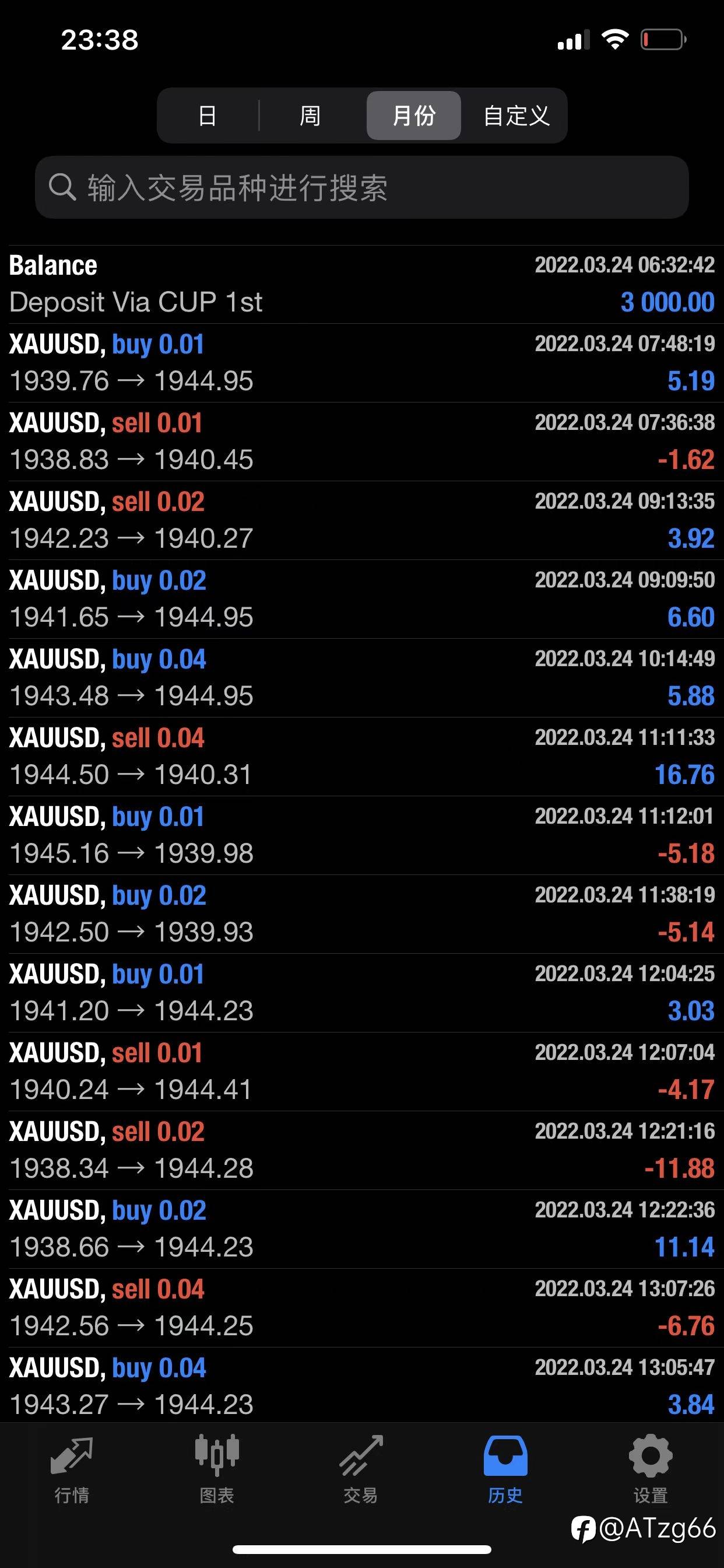Open XAUUSD sell 0.01 trade with -1.62
The height and width of the screenshot is (1568, 724).
pyautogui.click(x=362, y=442)
